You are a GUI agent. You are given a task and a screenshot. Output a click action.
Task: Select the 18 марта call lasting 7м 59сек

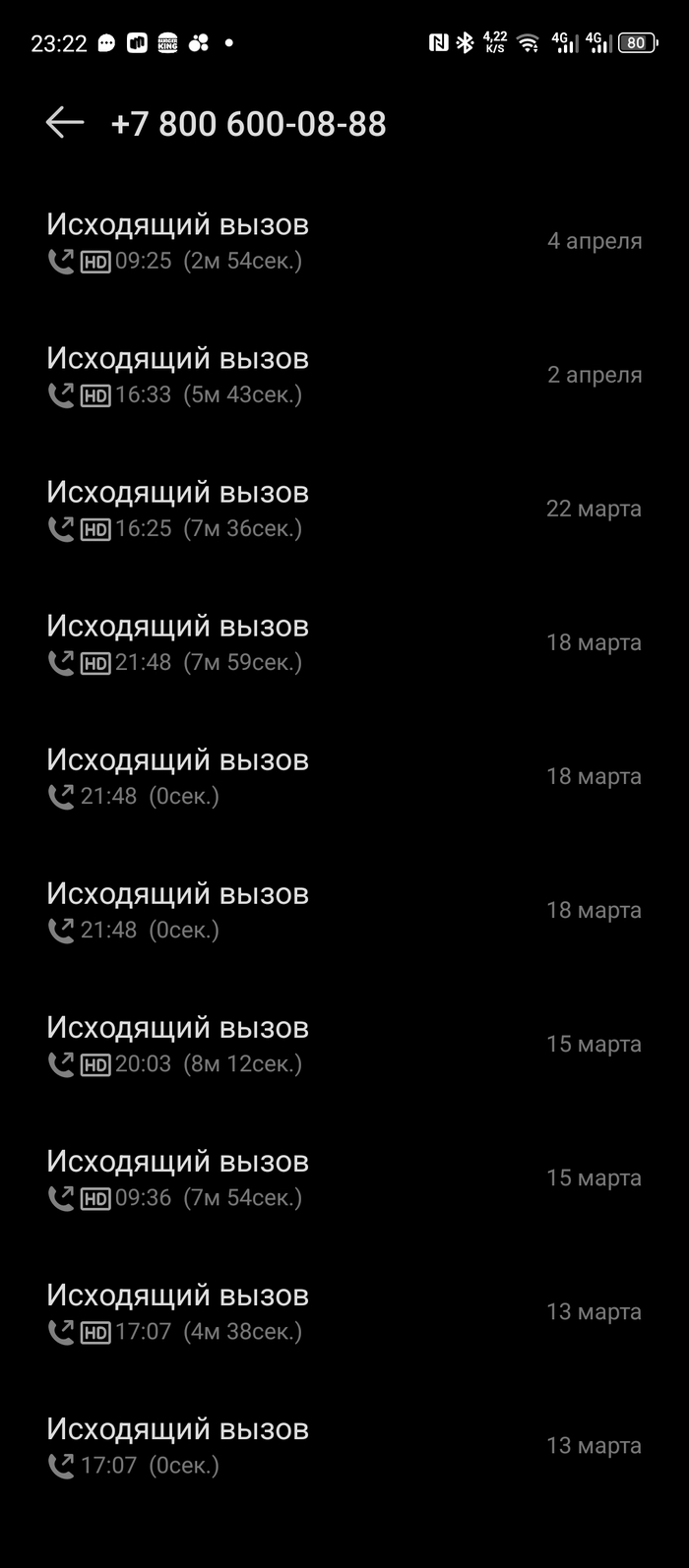[x=344, y=642]
